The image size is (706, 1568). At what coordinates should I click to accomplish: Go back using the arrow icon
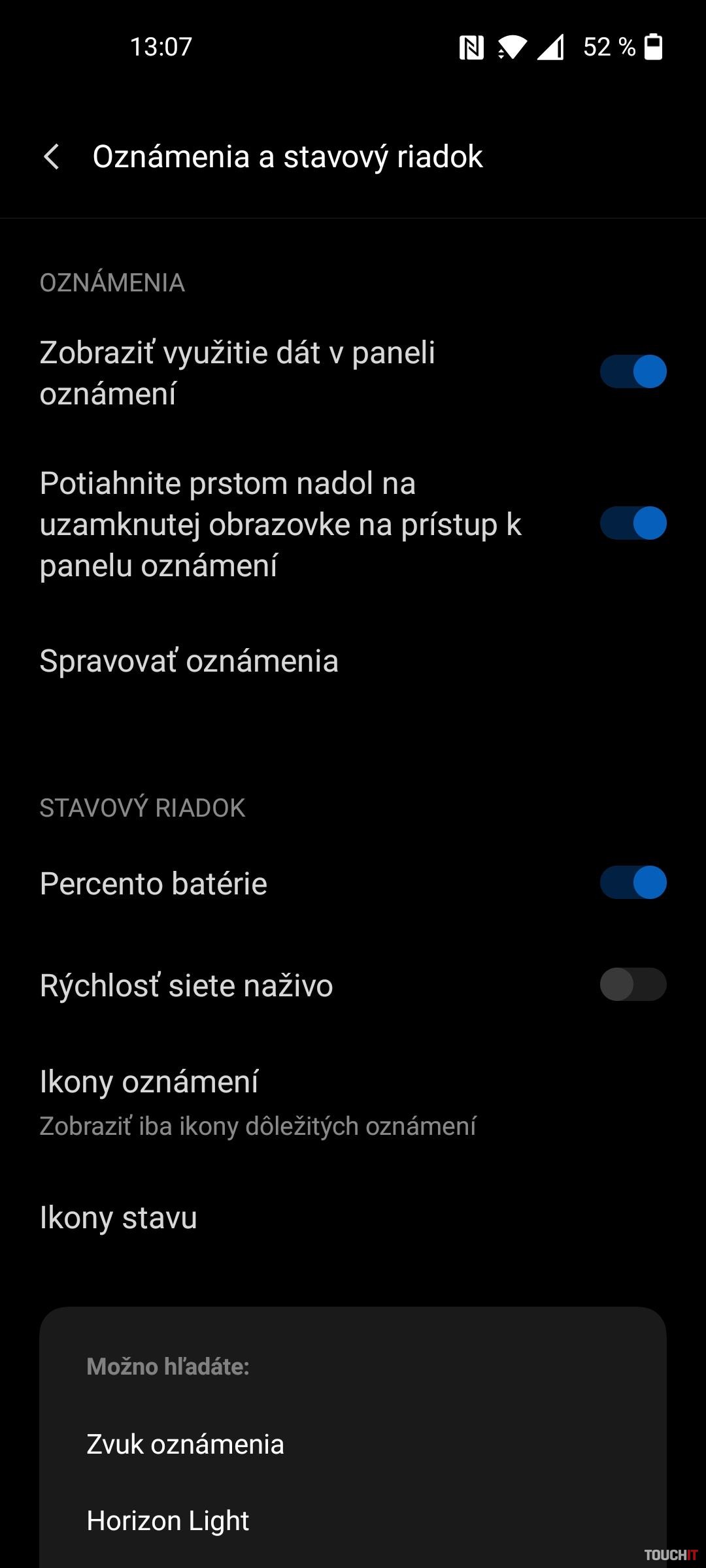click(52, 157)
